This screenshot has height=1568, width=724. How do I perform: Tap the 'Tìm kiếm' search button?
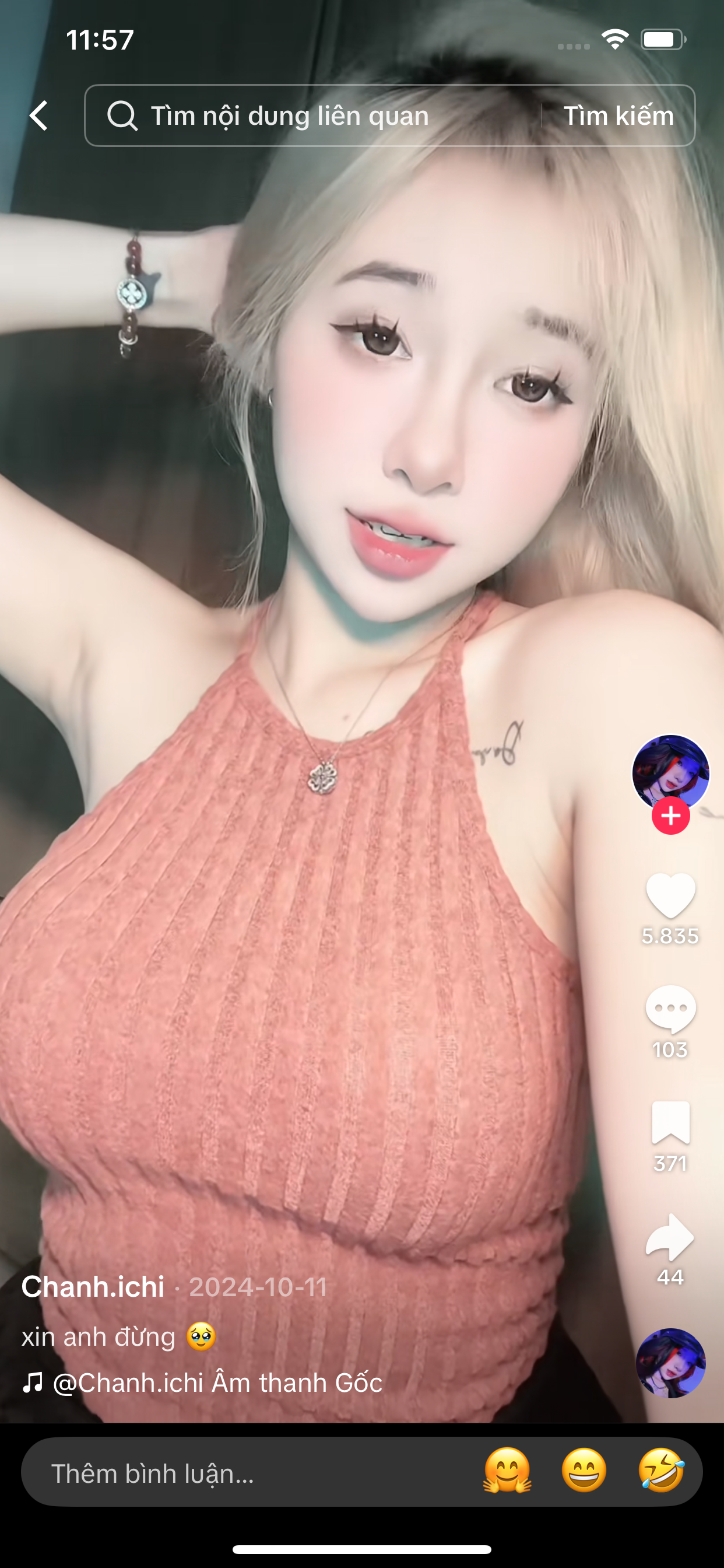coord(618,116)
